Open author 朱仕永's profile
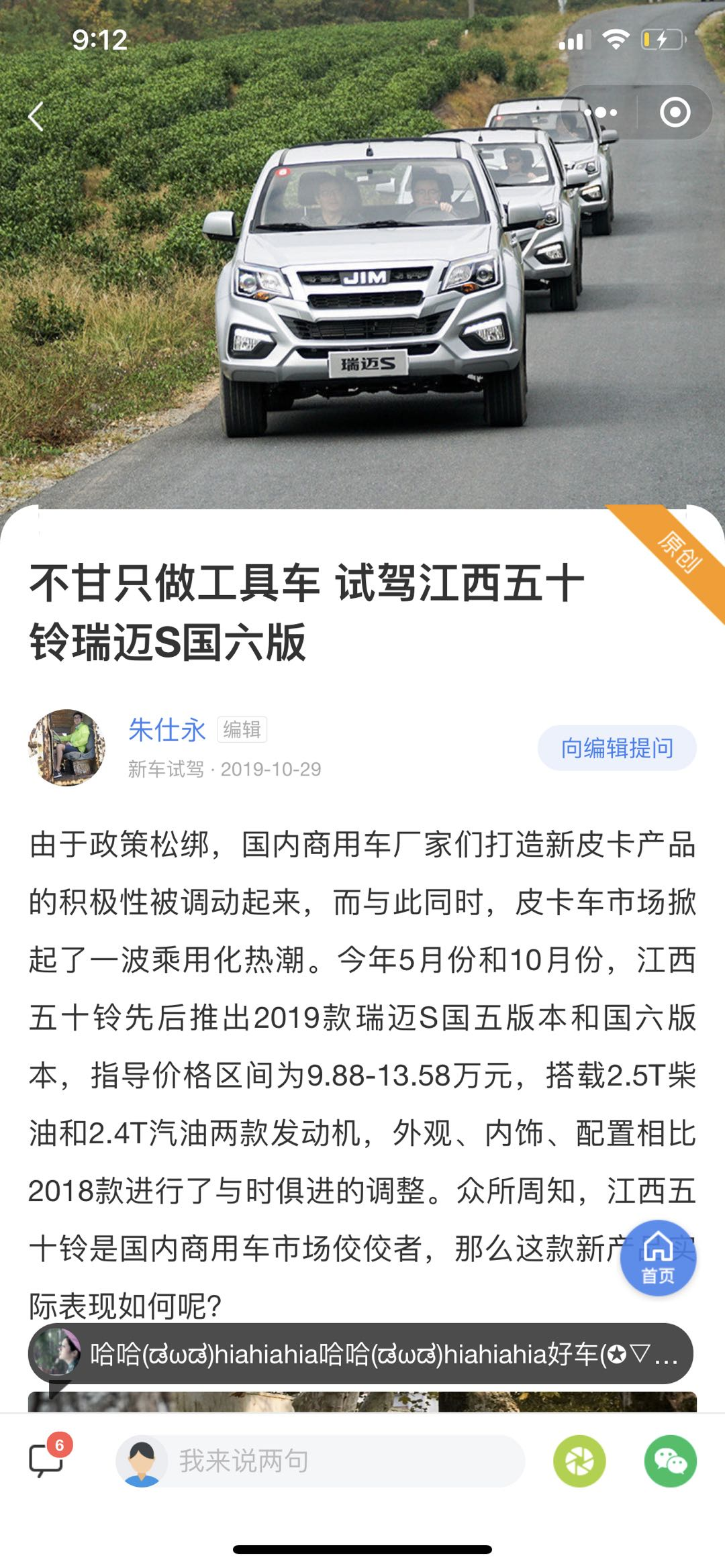This screenshot has width=725, height=1568. [x=166, y=730]
